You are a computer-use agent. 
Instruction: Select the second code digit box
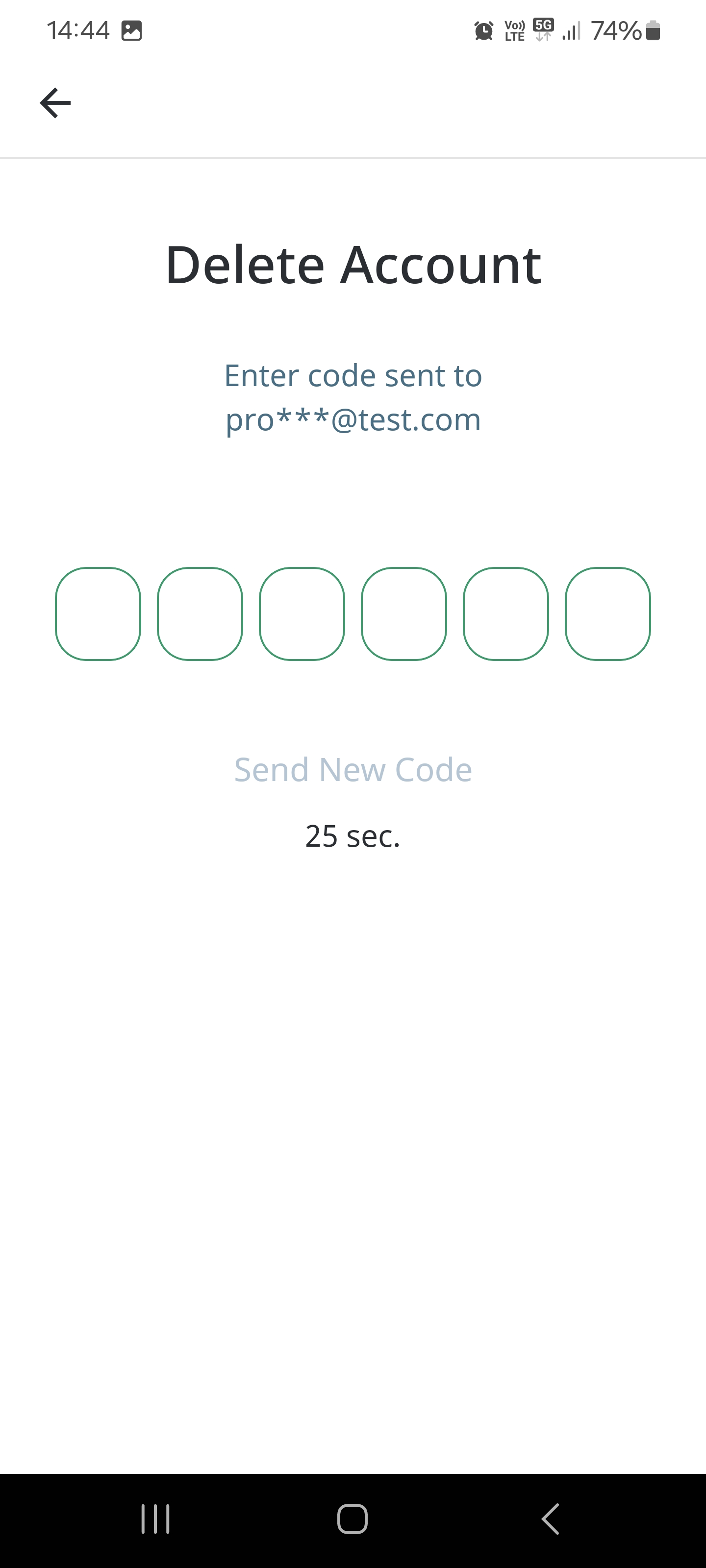point(200,613)
